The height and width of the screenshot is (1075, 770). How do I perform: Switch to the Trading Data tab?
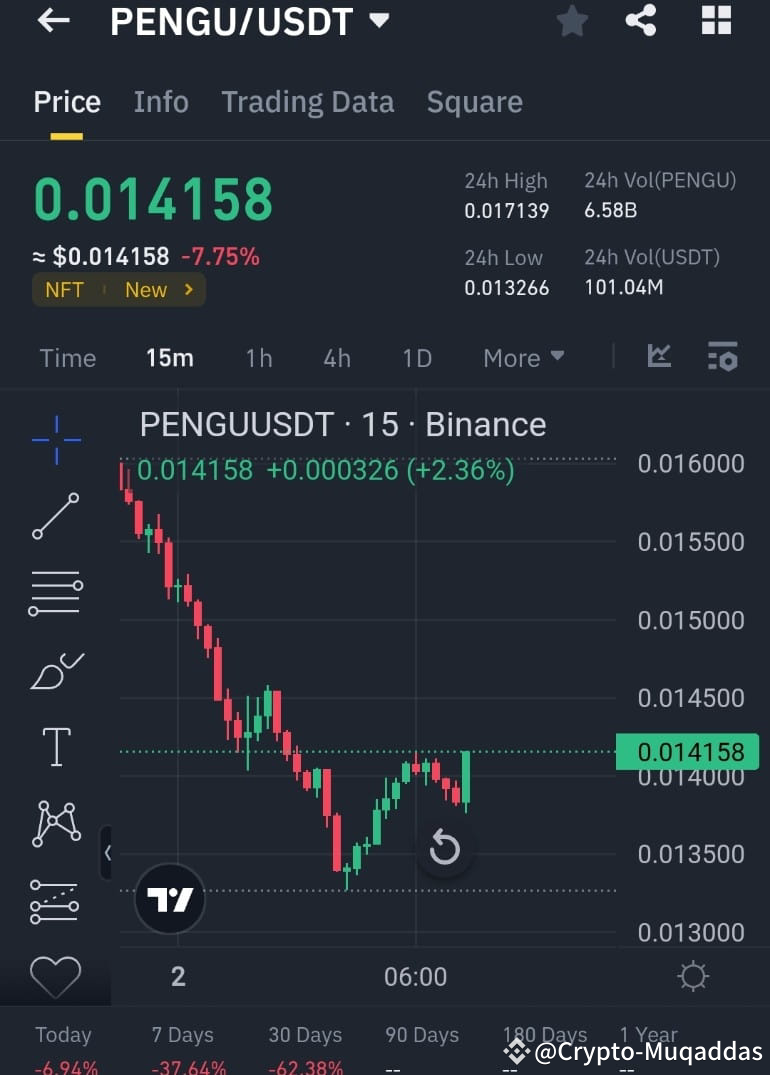pos(307,101)
